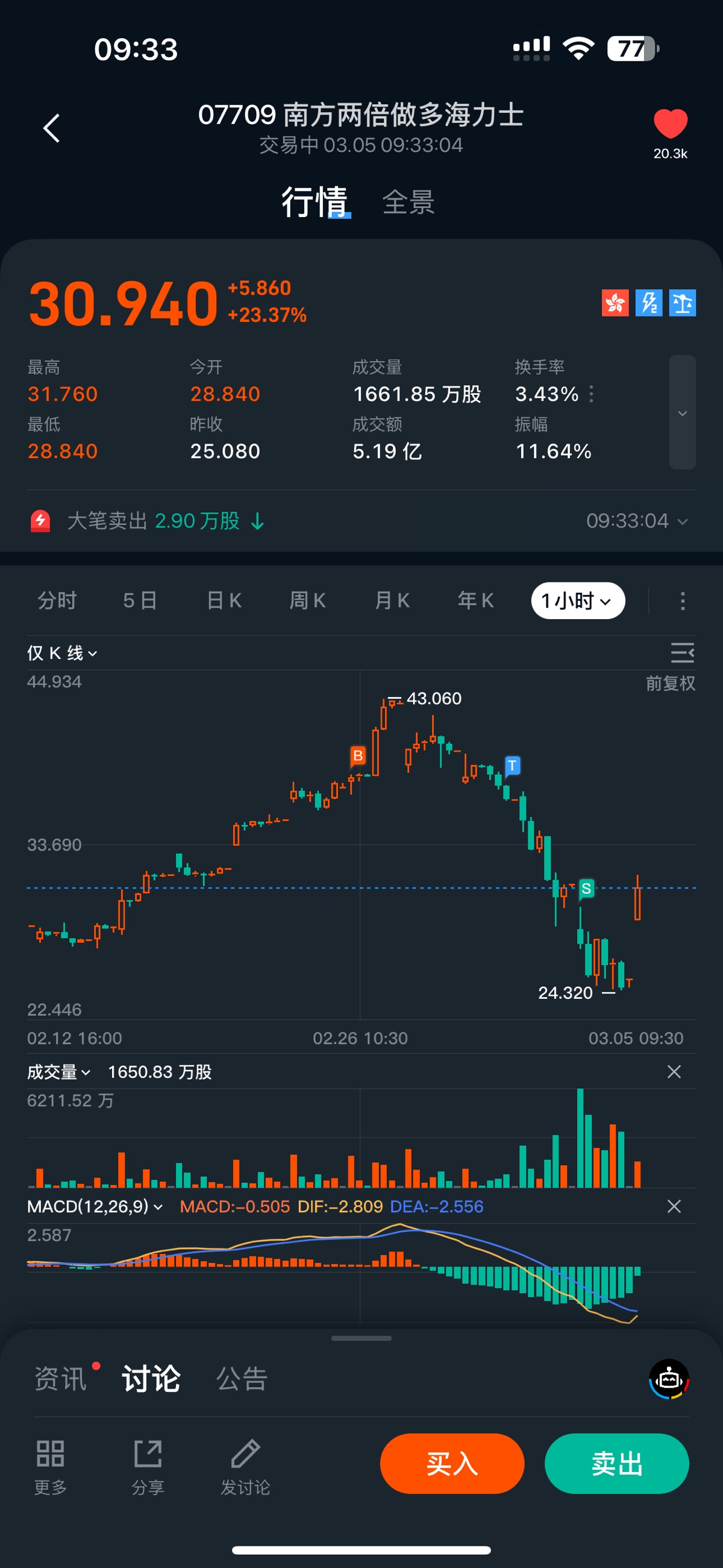Switch chart to 周K

(307, 601)
